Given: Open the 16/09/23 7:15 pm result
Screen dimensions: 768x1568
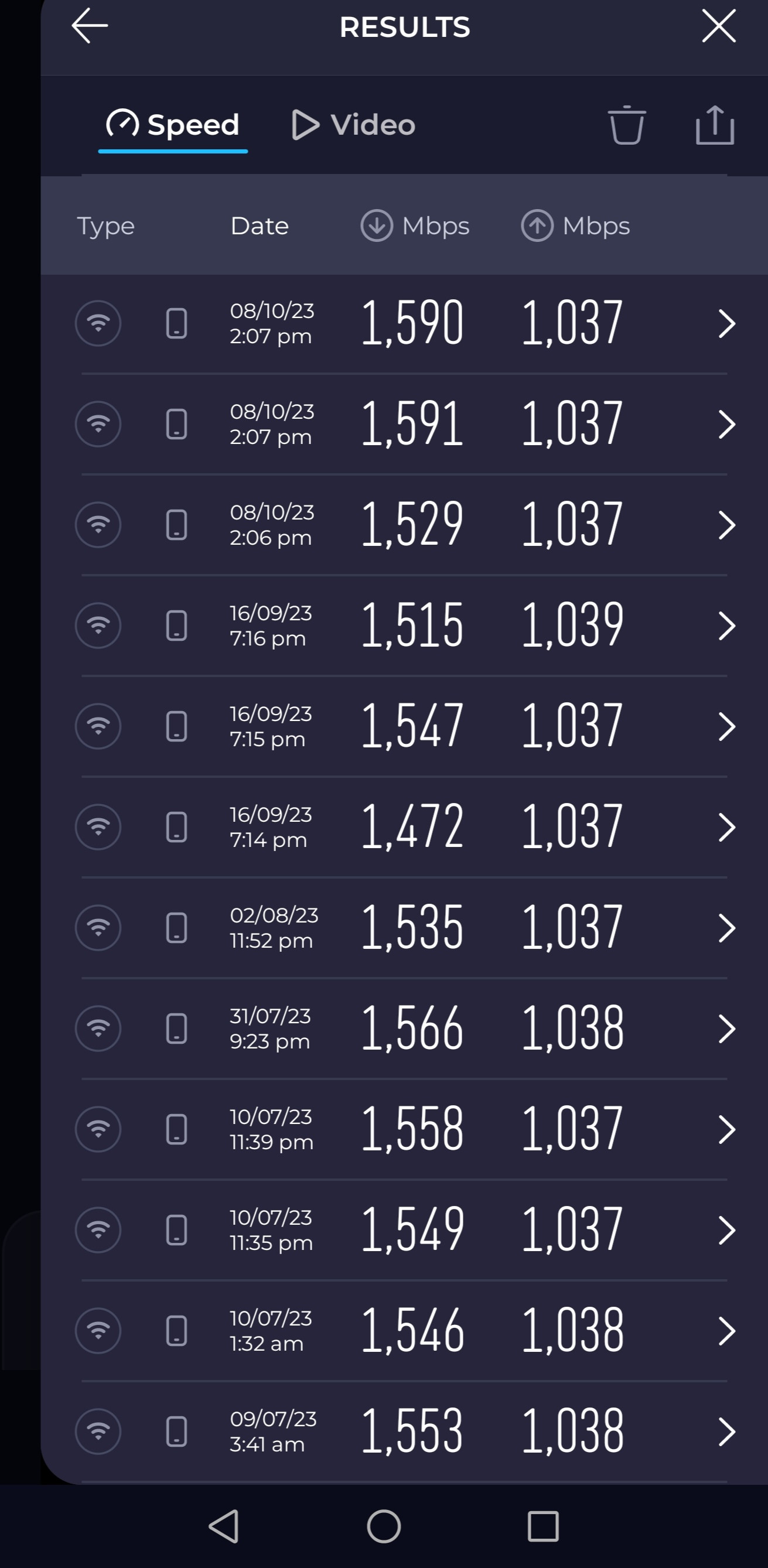Looking at the screenshot, I should [x=404, y=727].
